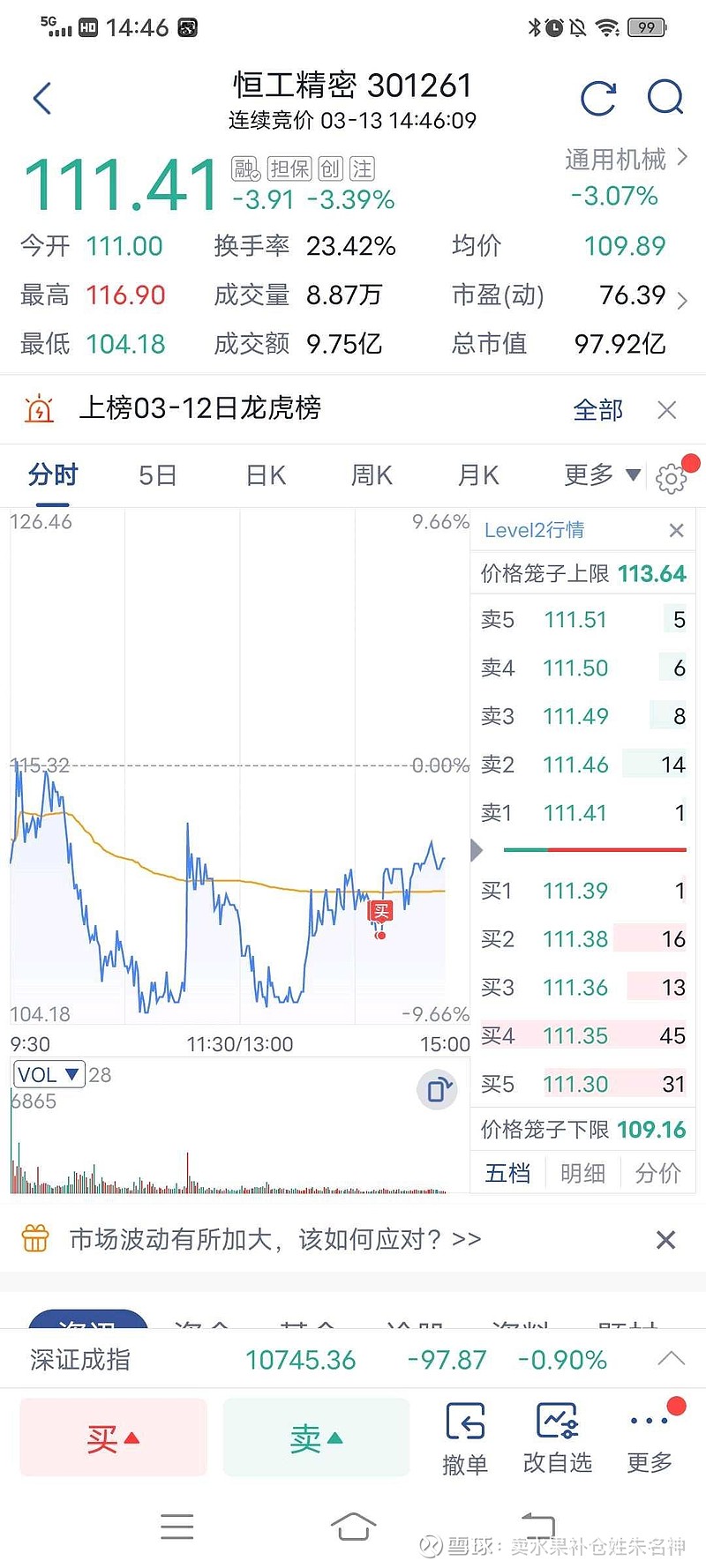Open the VOL indicator dropdown
The width and height of the screenshot is (706, 1568).
pos(49,1073)
